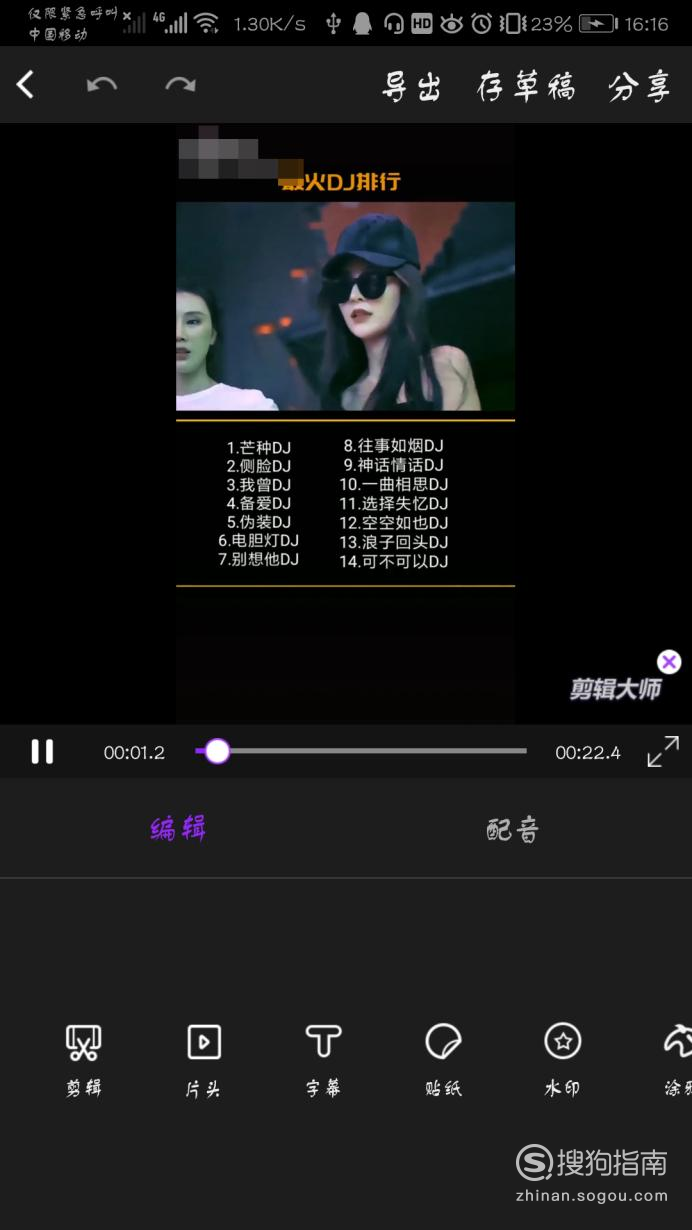Open the 剪辑 trimming tool
The width and height of the screenshot is (692, 1230).
(84, 1058)
